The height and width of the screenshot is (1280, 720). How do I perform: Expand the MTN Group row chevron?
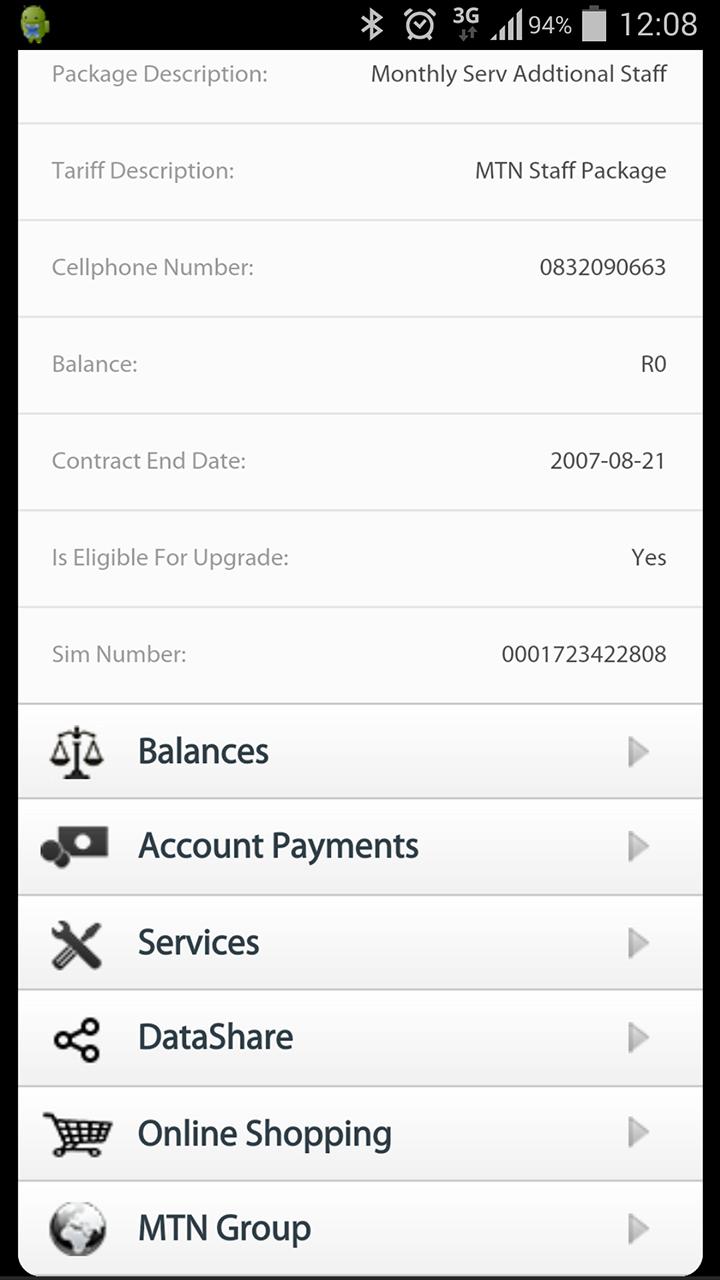coord(638,1228)
